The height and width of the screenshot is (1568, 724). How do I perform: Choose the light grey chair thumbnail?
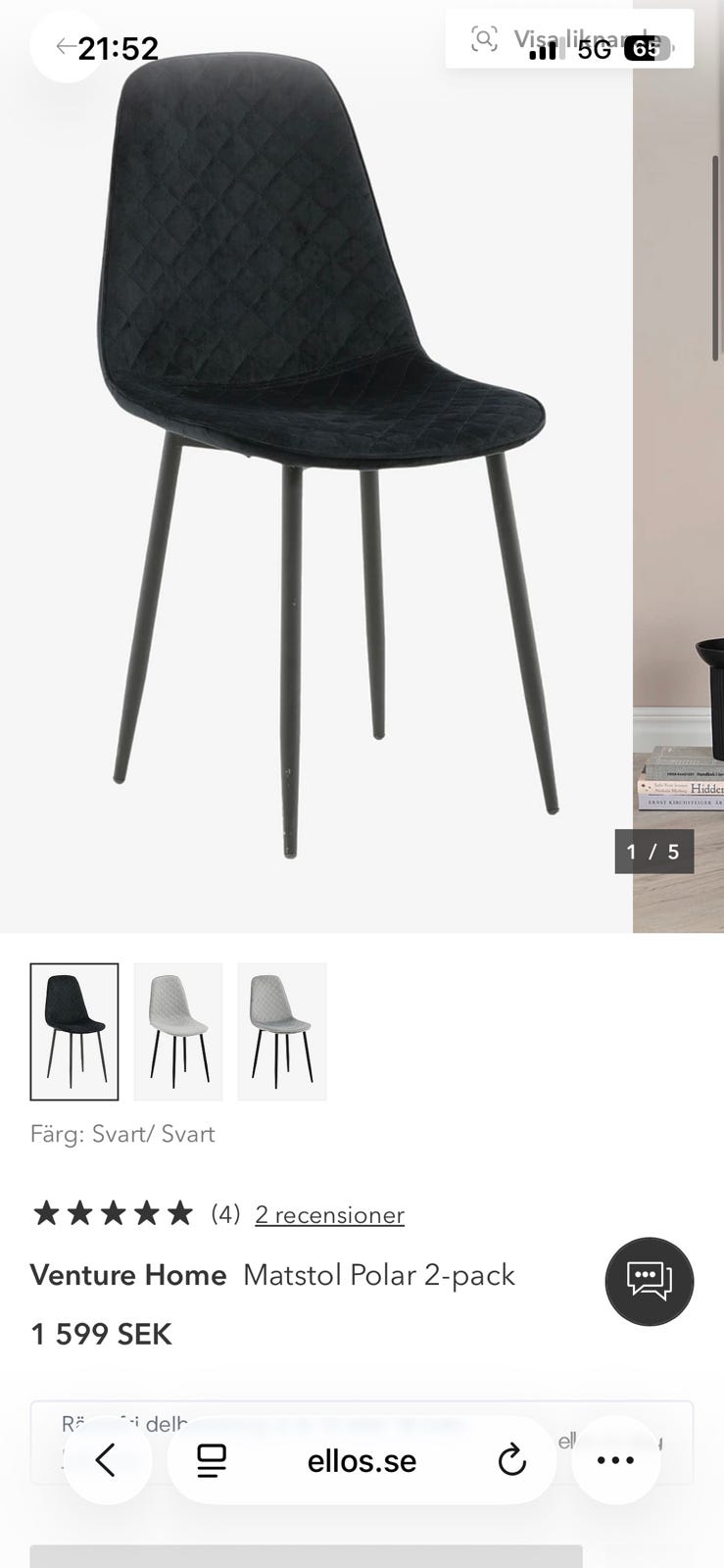pyautogui.click(x=178, y=1032)
